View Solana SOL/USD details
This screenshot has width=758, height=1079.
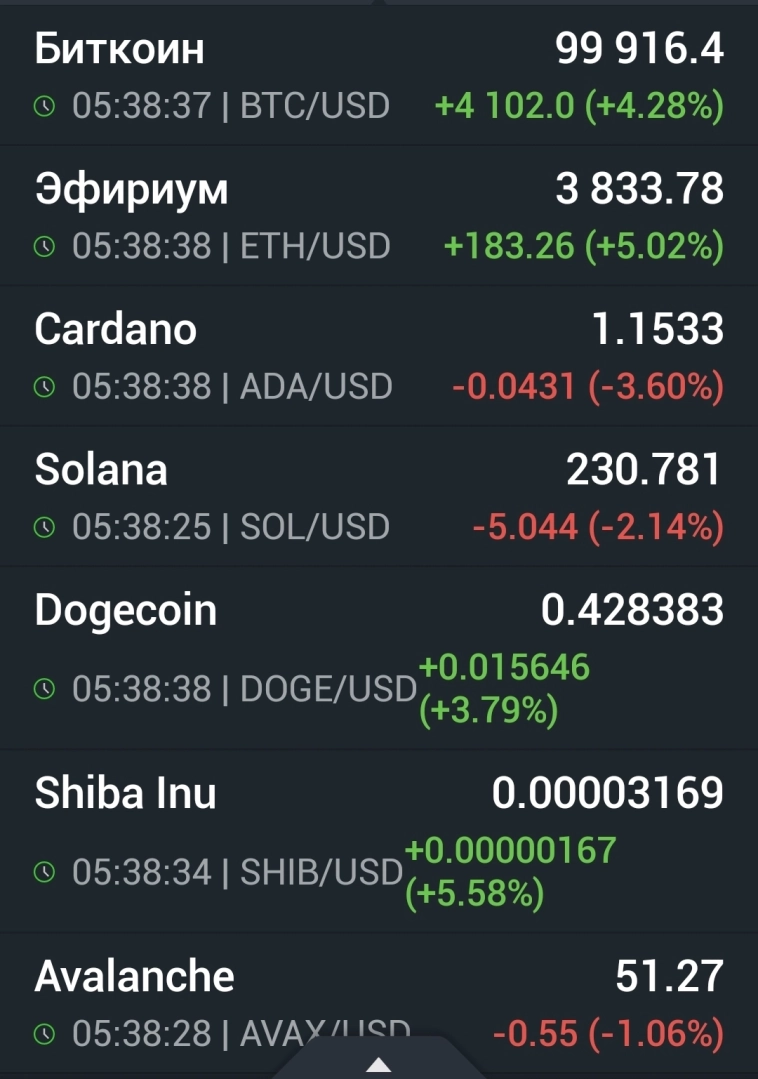[378, 497]
